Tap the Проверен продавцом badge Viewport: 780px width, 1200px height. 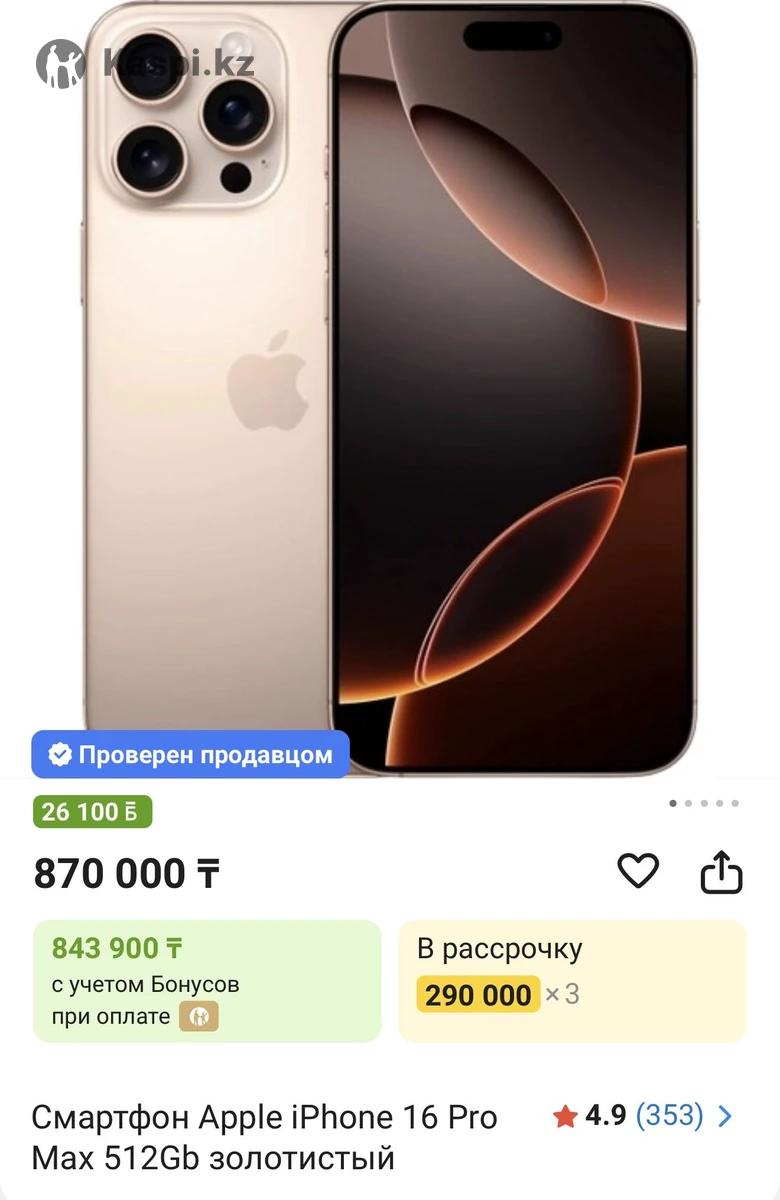click(190, 755)
